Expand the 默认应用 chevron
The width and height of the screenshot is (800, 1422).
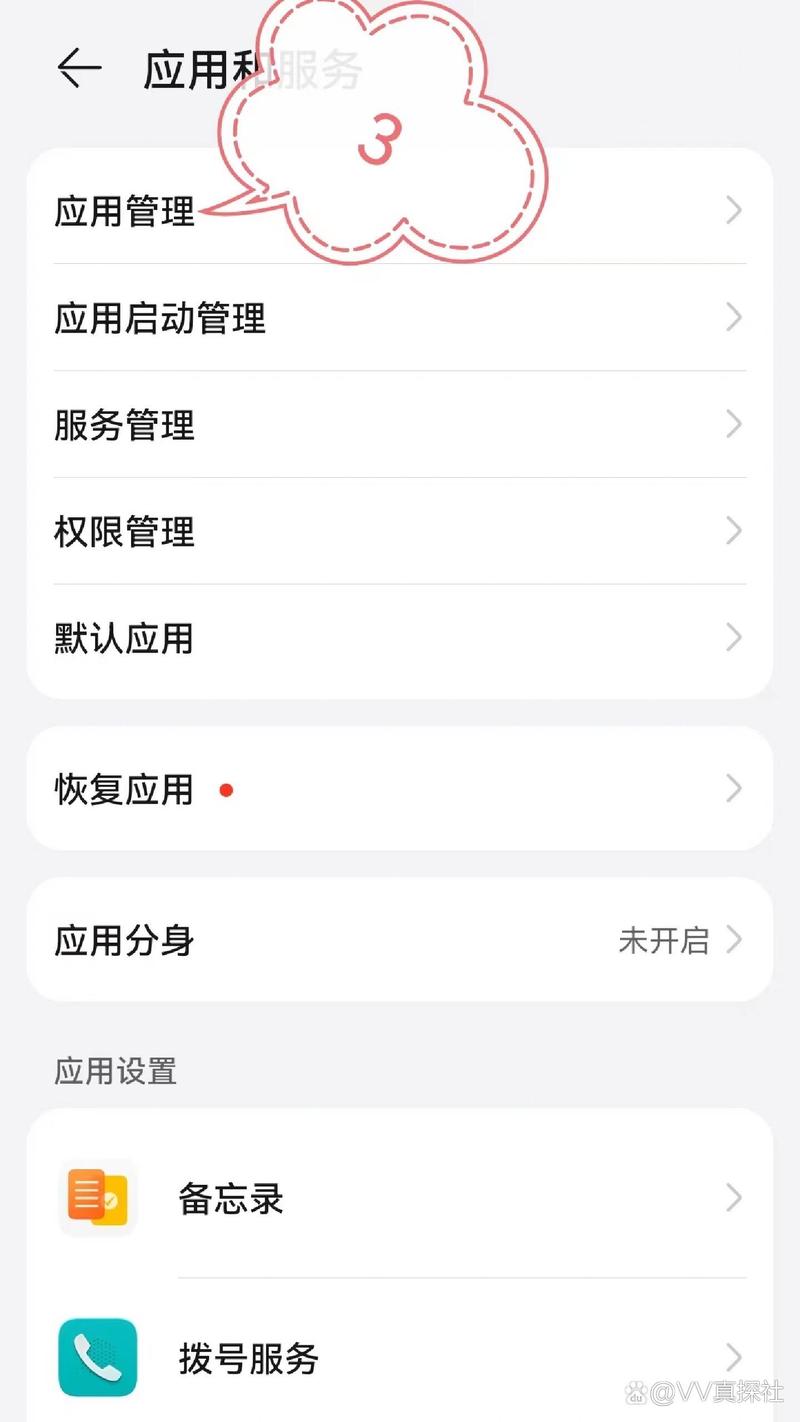coord(735,639)
